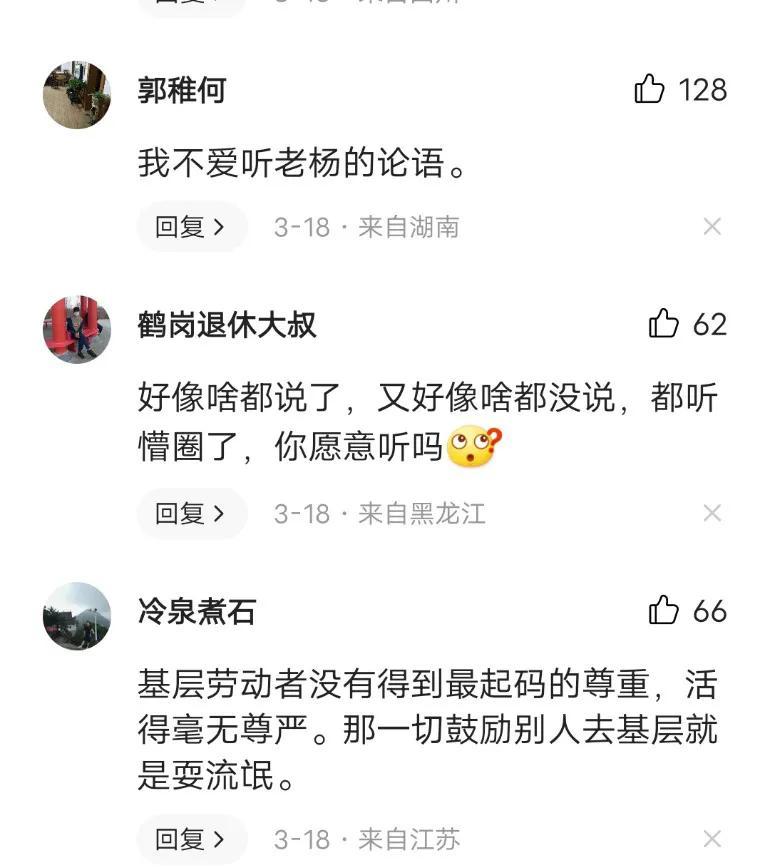Reply to 郭稚何's comment
Screen dimensions: 770x868
coord(191,227)
